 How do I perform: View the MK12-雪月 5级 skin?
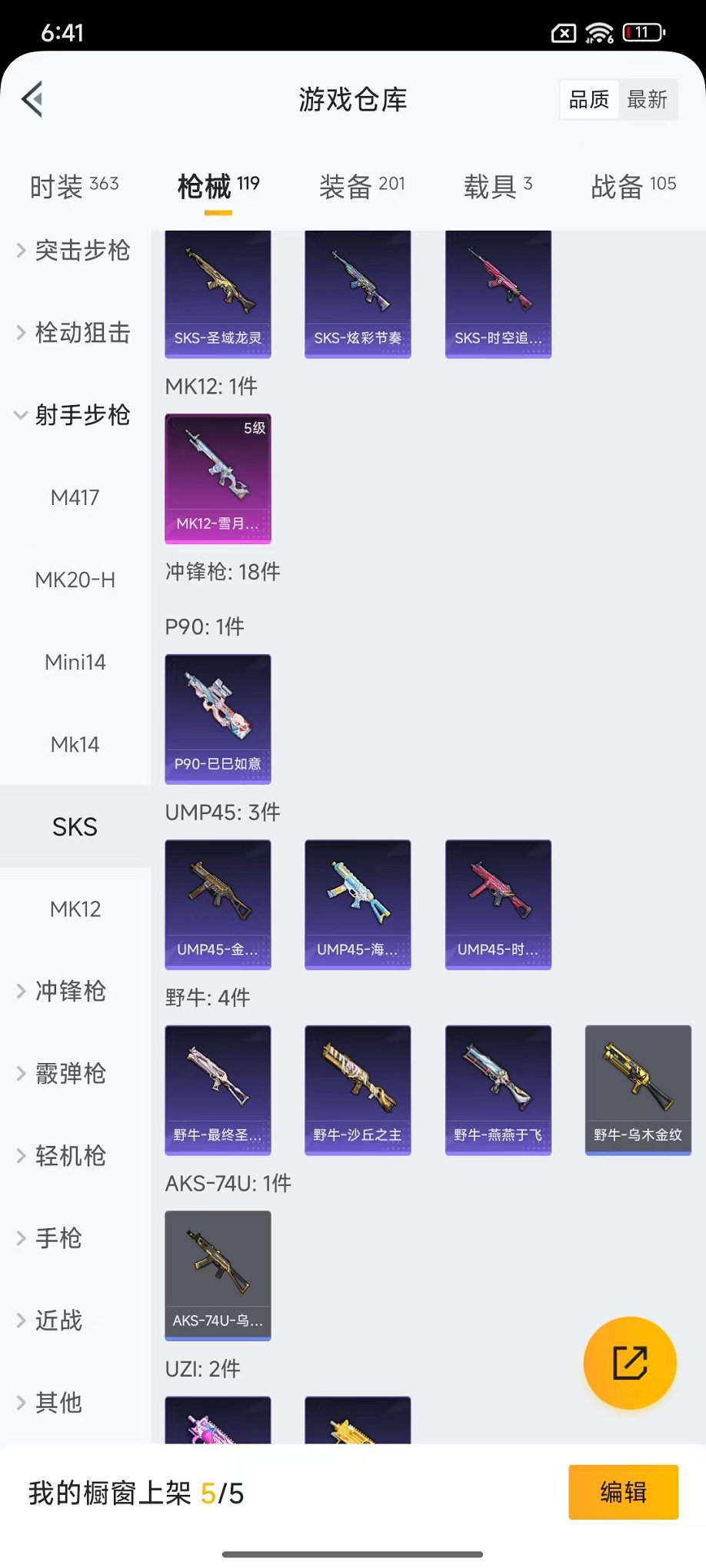coord(218,478)
